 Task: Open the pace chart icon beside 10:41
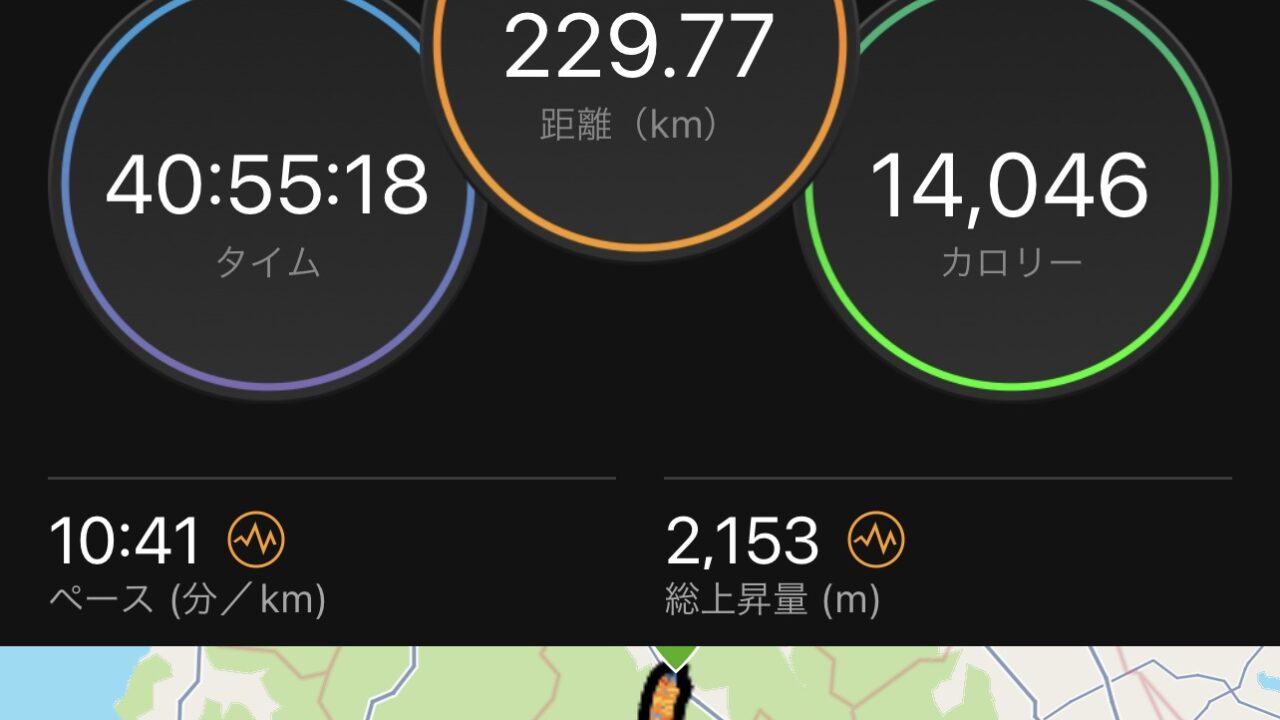point(257,541)
